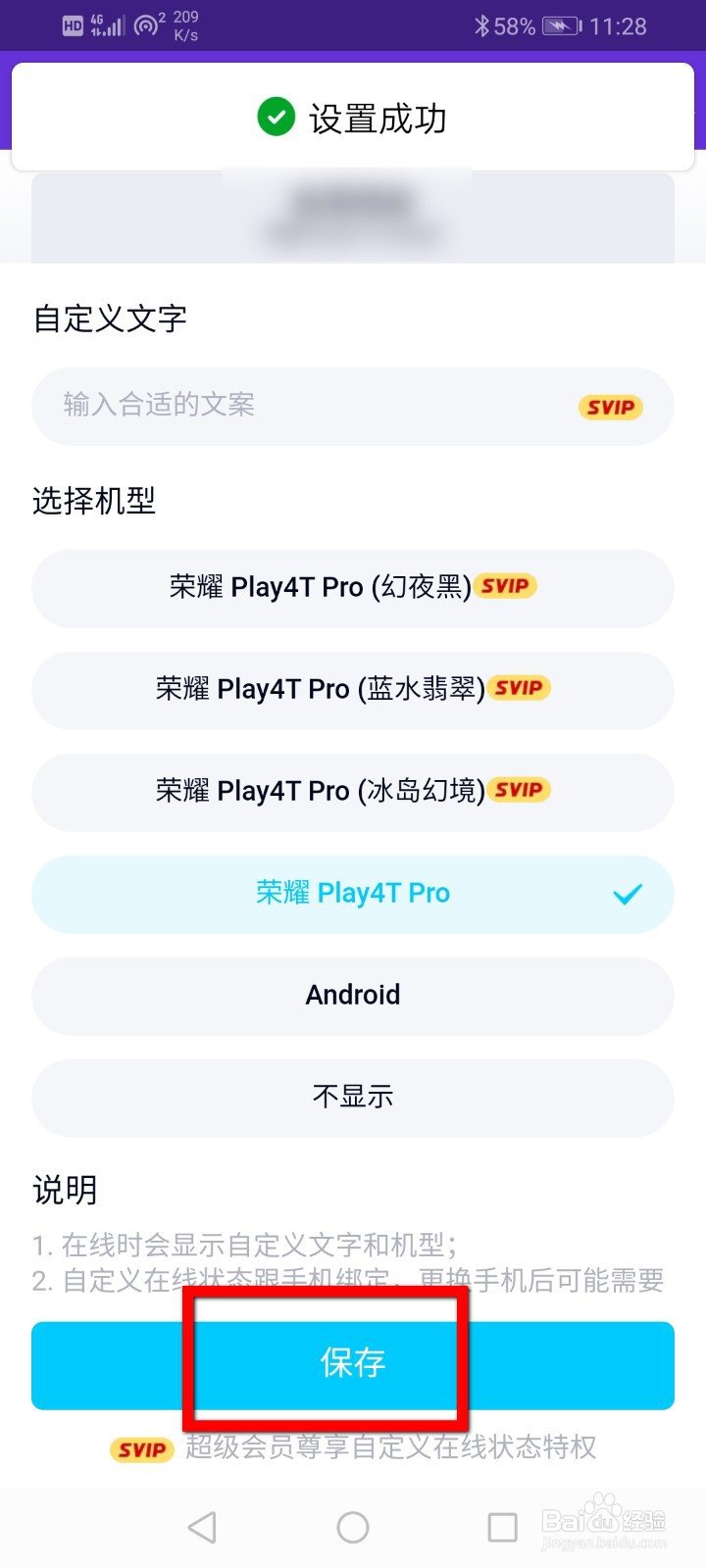Image resolution: width=706 pixels, height=1568 pixels.
Task: Click the SVIP badge next to the text field
Action: click(610, 407)
